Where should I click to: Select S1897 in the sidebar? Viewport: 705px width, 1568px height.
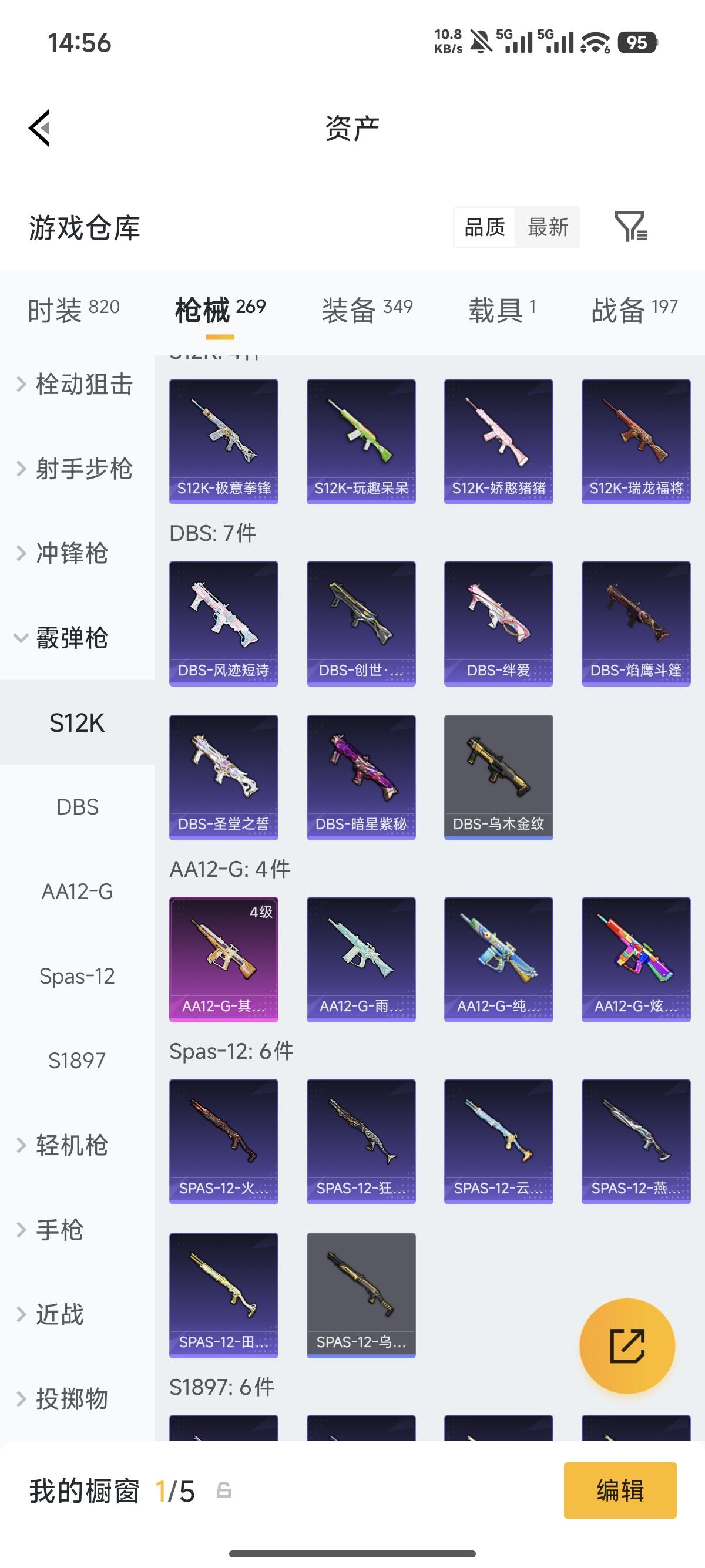(78, 1061)
